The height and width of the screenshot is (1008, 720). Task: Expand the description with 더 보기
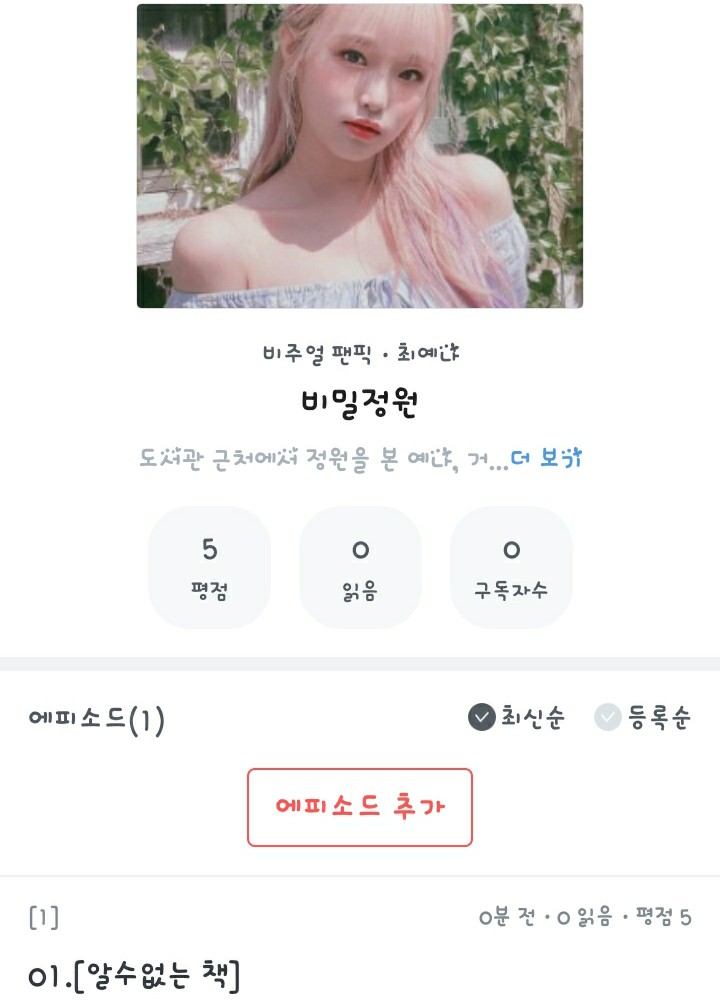point(546,459)
